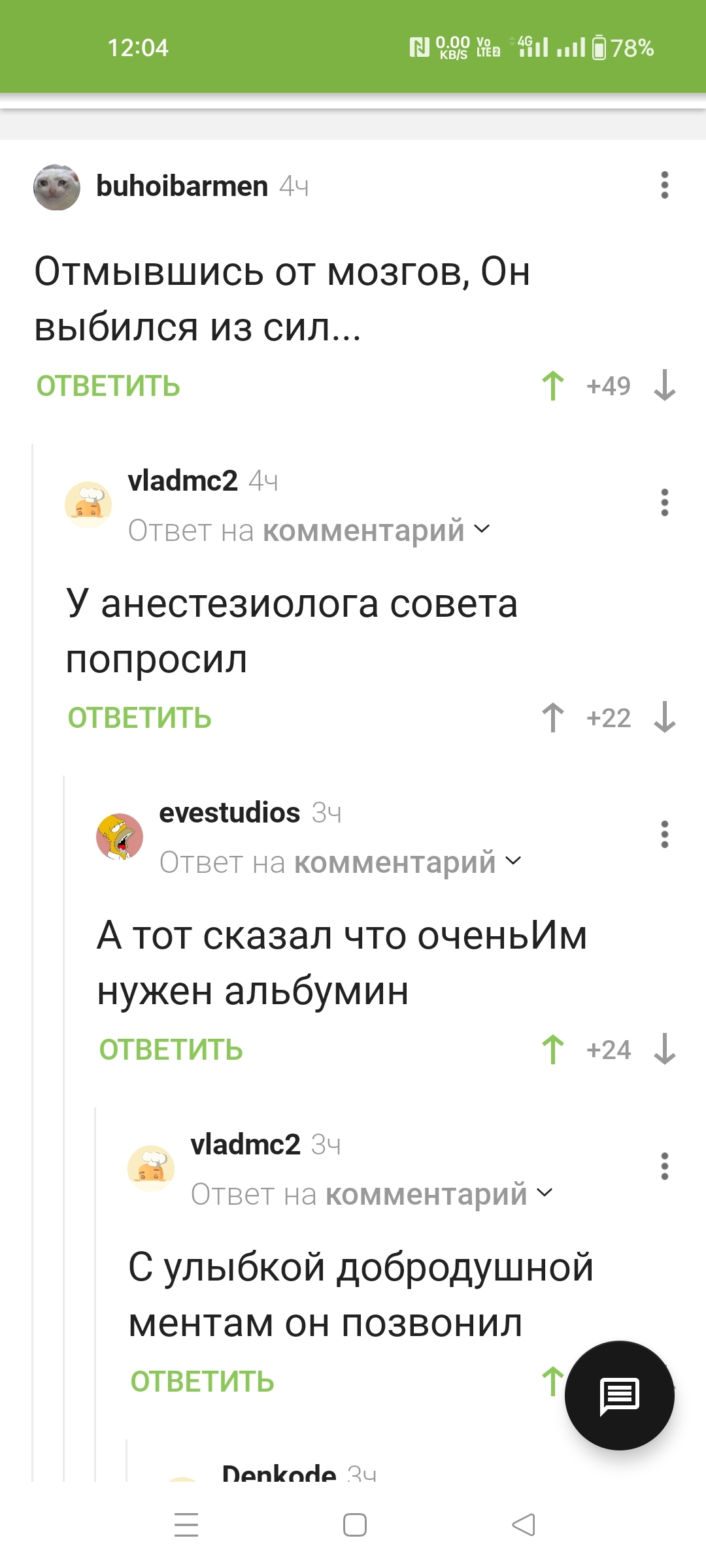Upvote buhoibarmen's comment with +49
This screenshot has height=1568, width=706.
(553, 385)
